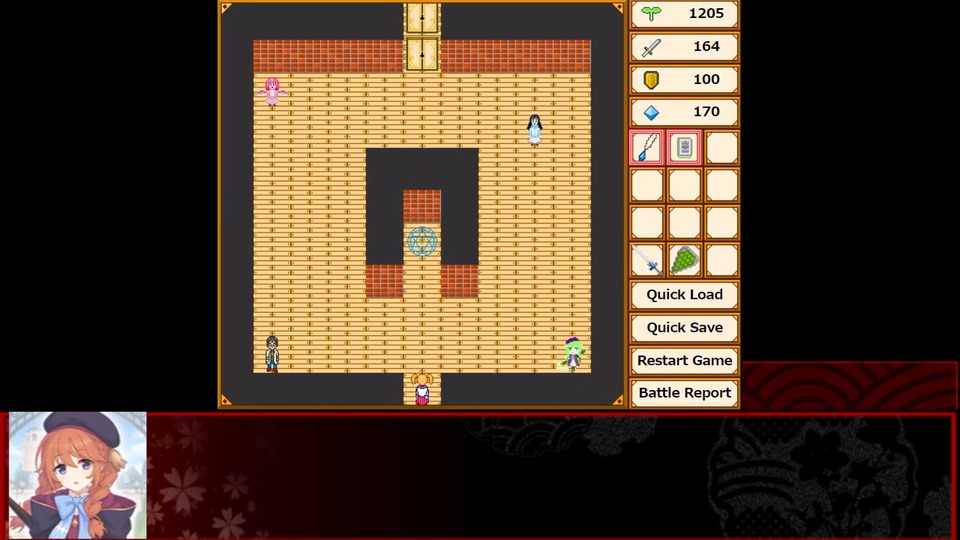Use the flower card item
The height and width of the screenshot is (540, 960).
tap(684, 148)
